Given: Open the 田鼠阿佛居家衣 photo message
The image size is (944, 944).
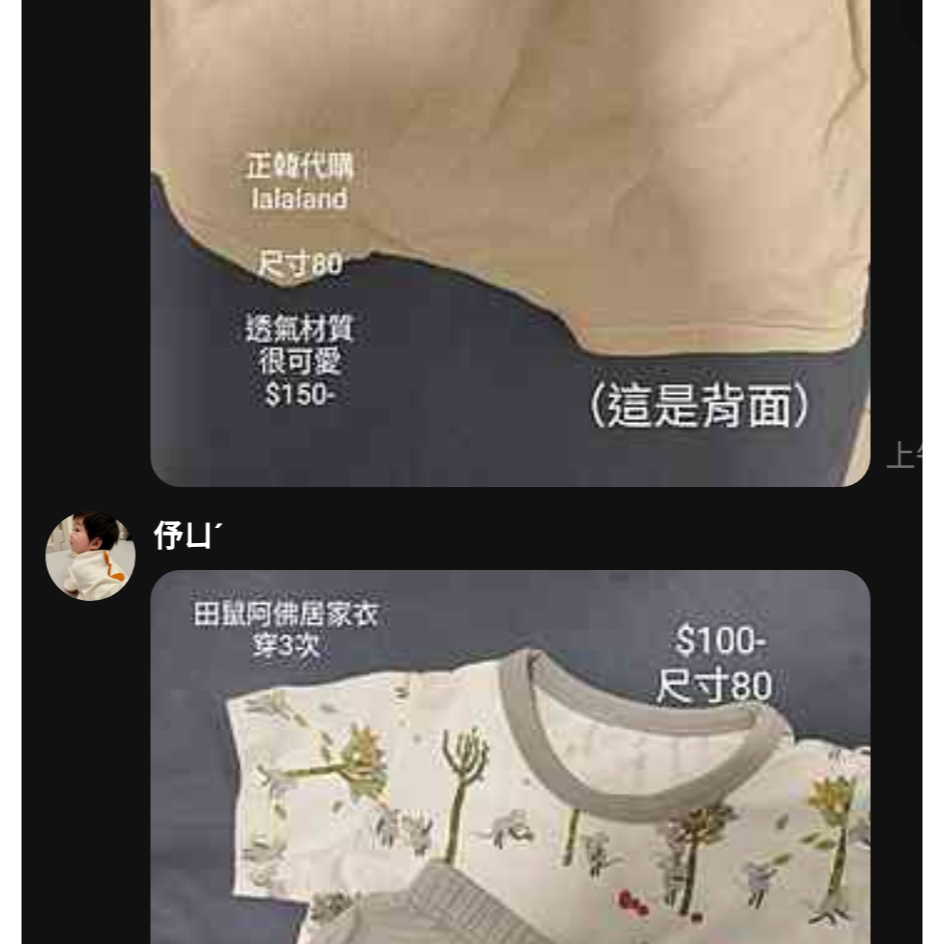Looking at the screenshot, I should [x=510, y=757].
